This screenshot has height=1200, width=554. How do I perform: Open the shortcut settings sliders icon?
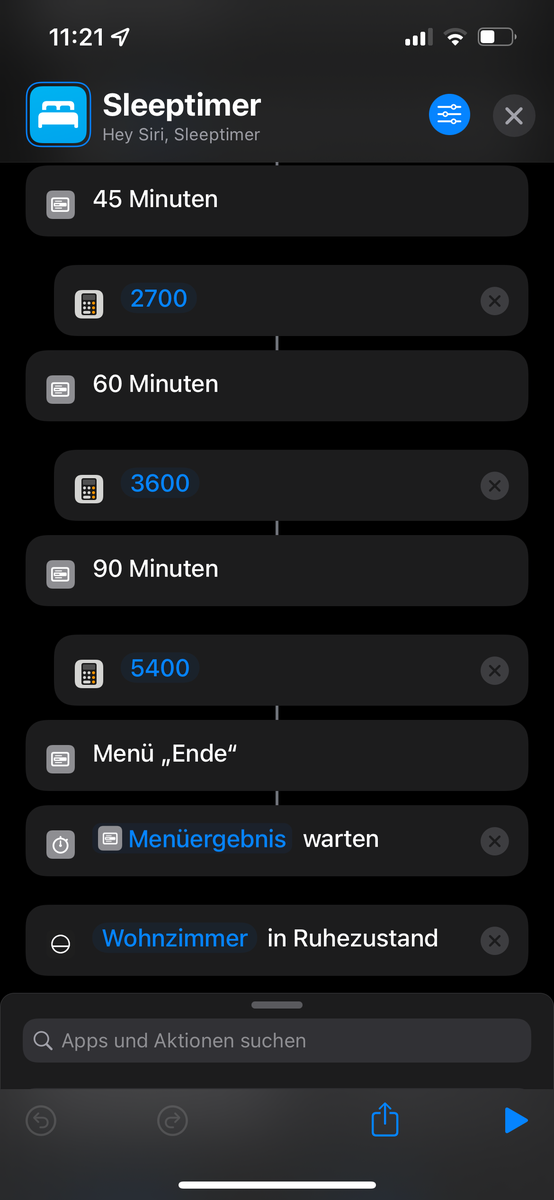tap(449, 116)
